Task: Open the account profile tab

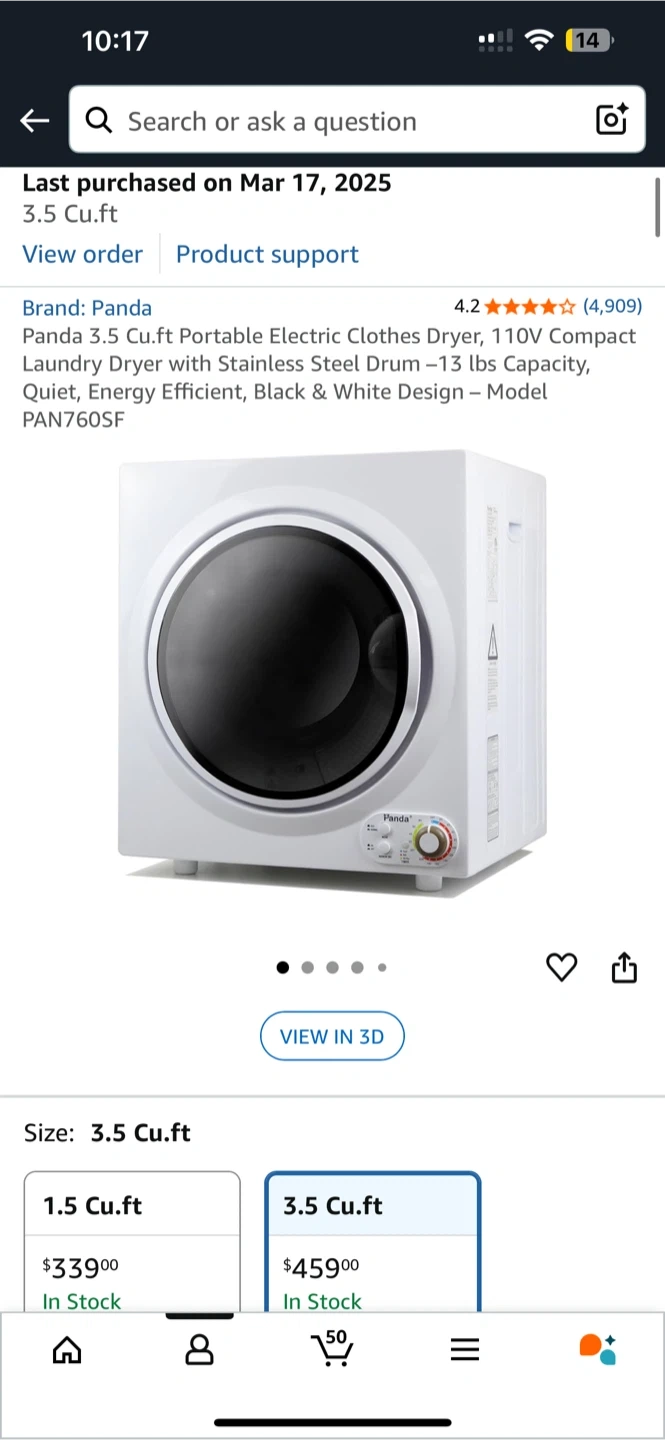Action: (x=200, y=1350)
